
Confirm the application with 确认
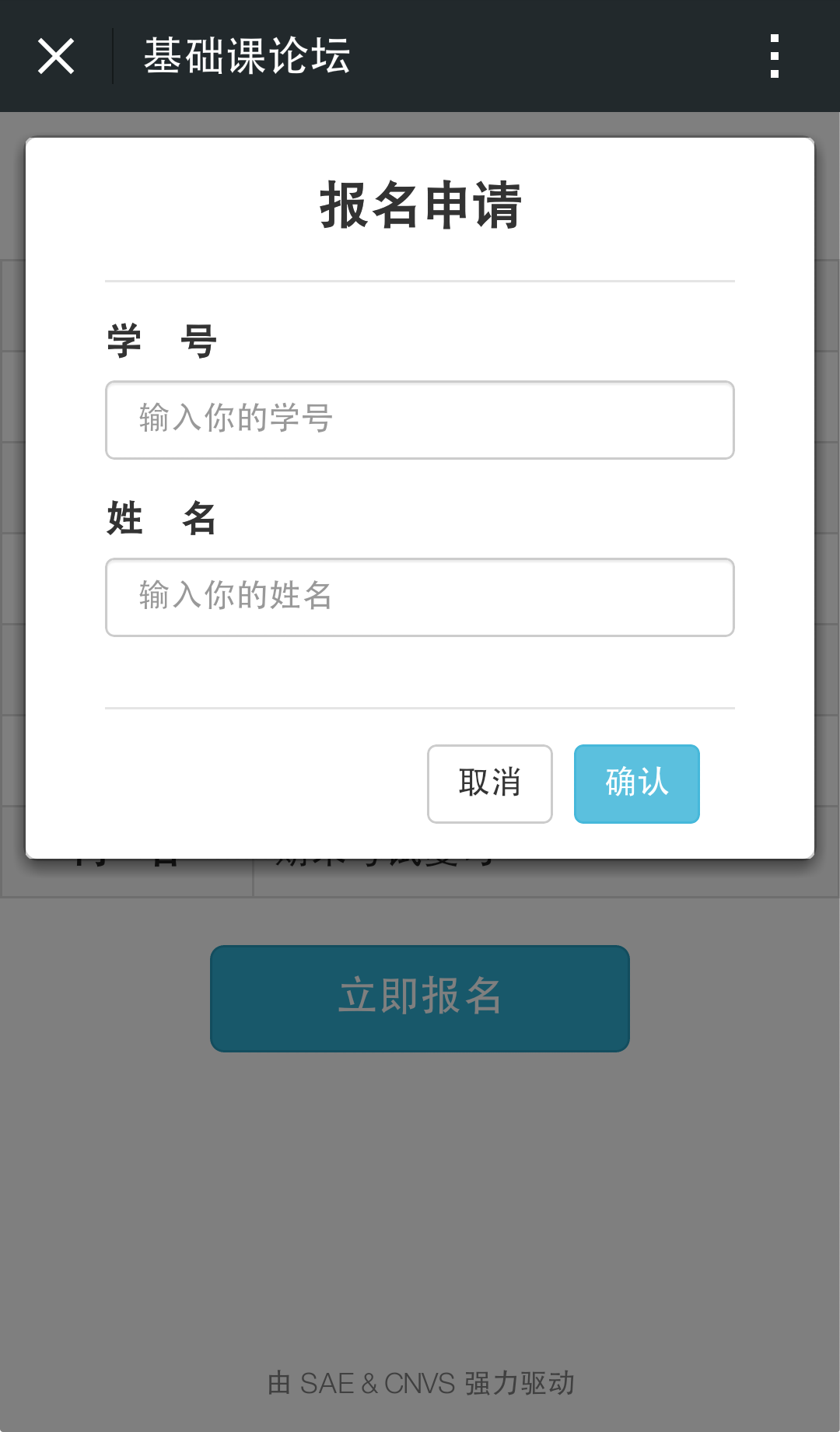[x=636, y=783]
